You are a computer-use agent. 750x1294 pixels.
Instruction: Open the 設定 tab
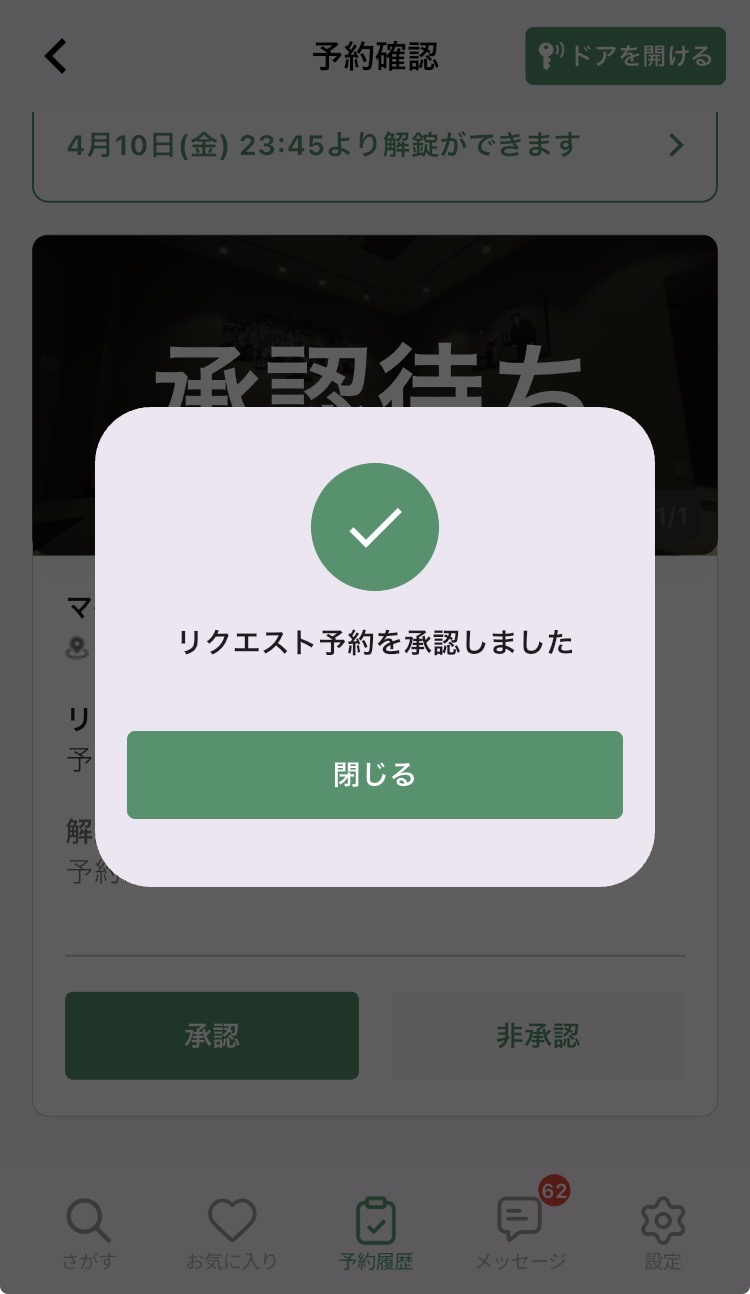[662, 1234]
